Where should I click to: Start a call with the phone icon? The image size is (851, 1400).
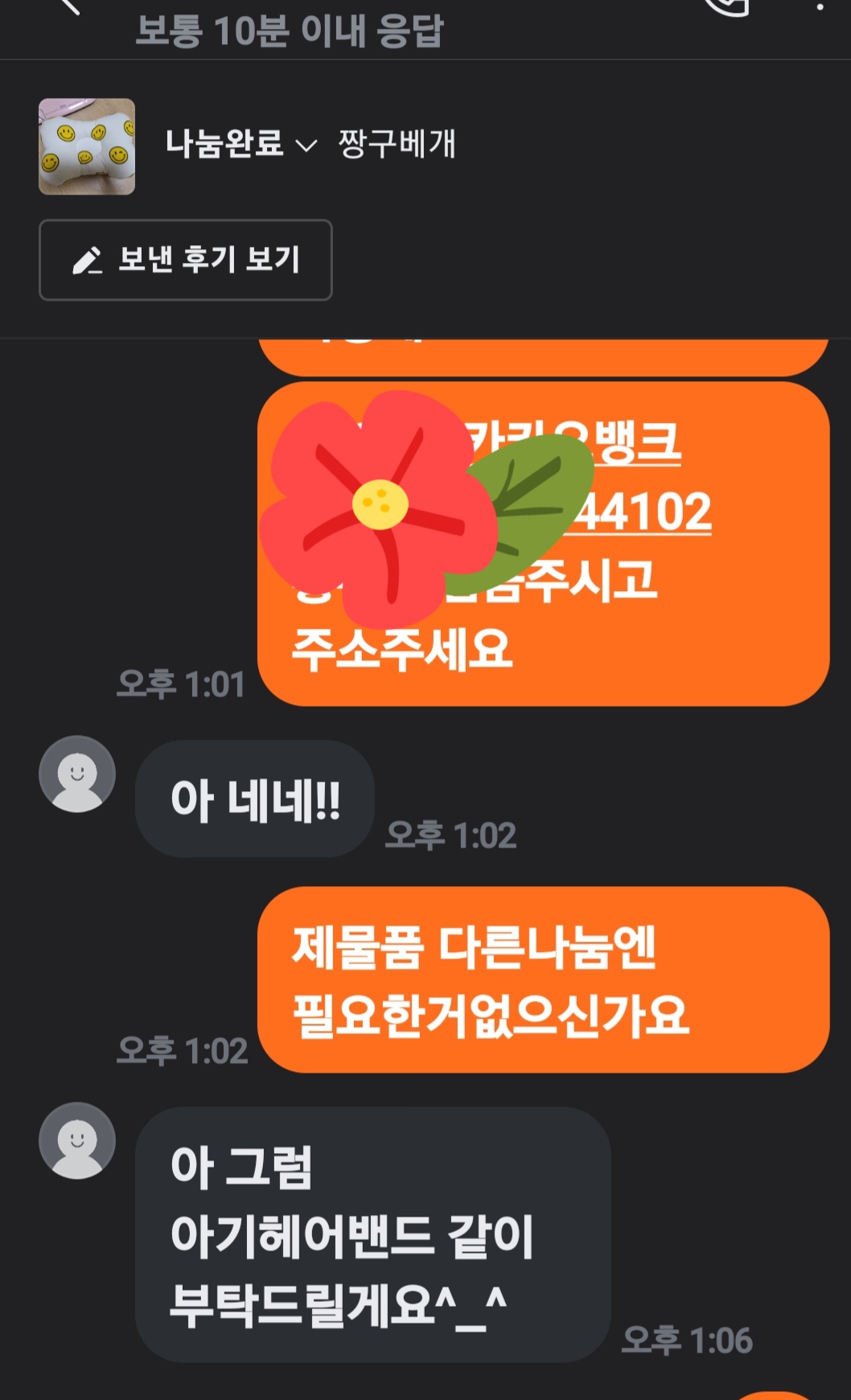(726, 6)
